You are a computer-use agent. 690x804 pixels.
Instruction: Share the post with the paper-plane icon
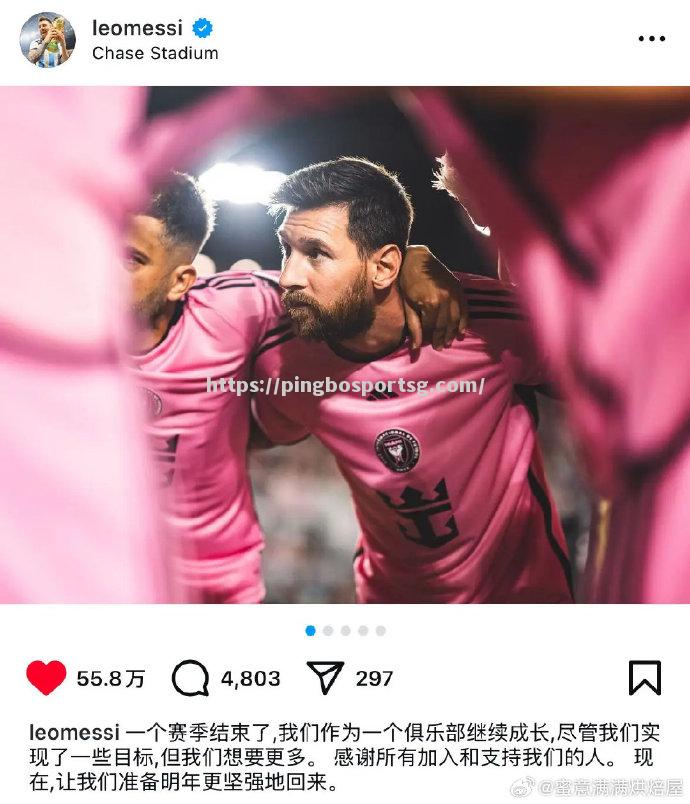326,678
